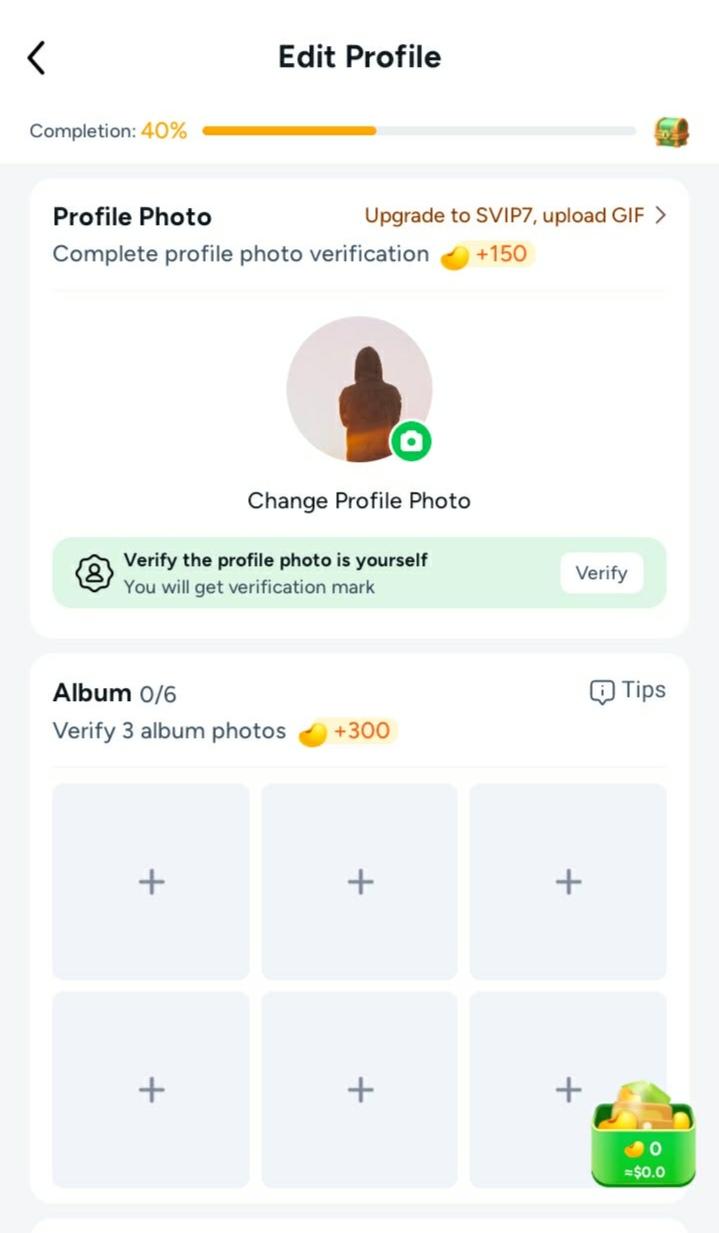
Task: Open album Tips
Action: coord(627,691)
